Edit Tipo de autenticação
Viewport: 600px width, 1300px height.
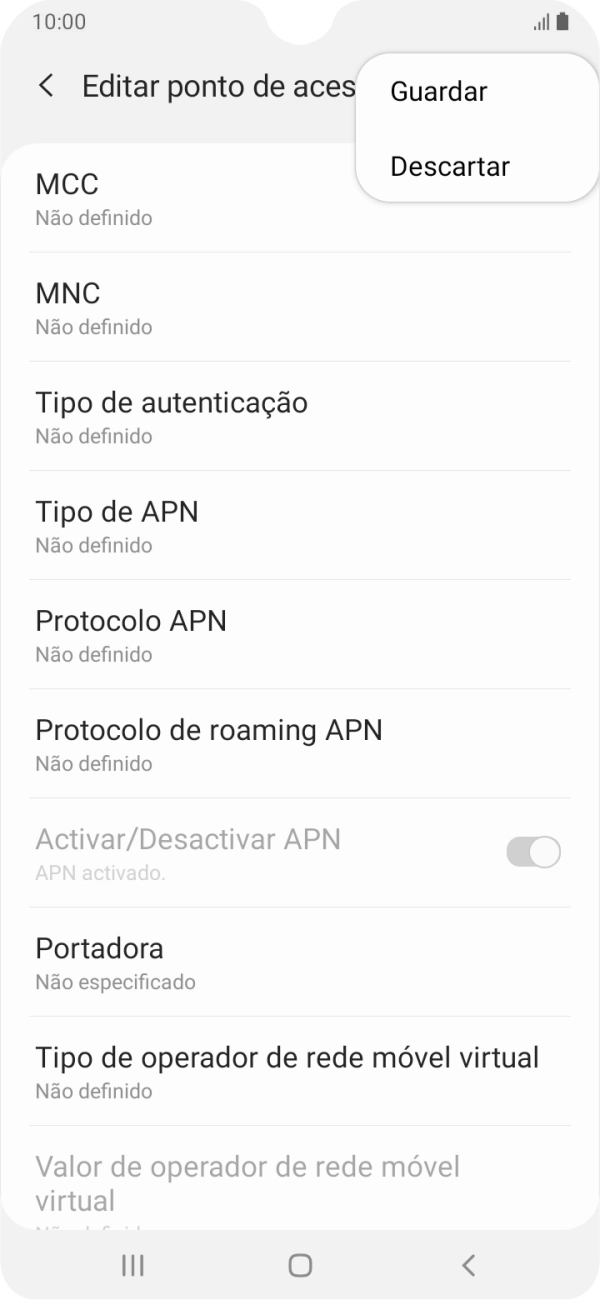point(300,416)
